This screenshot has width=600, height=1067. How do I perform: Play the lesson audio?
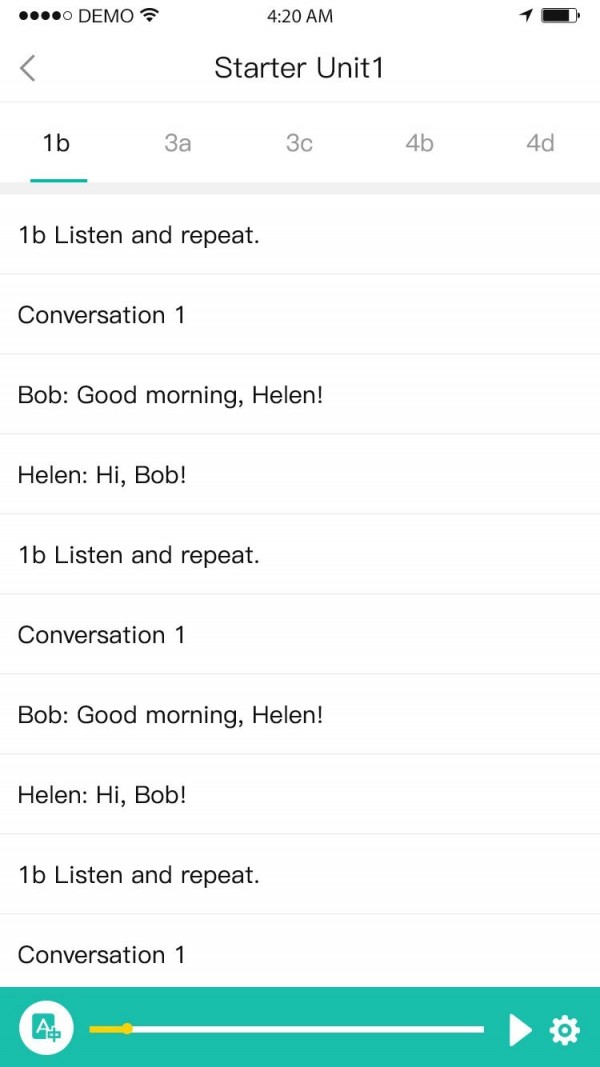tap(520, 1029)
